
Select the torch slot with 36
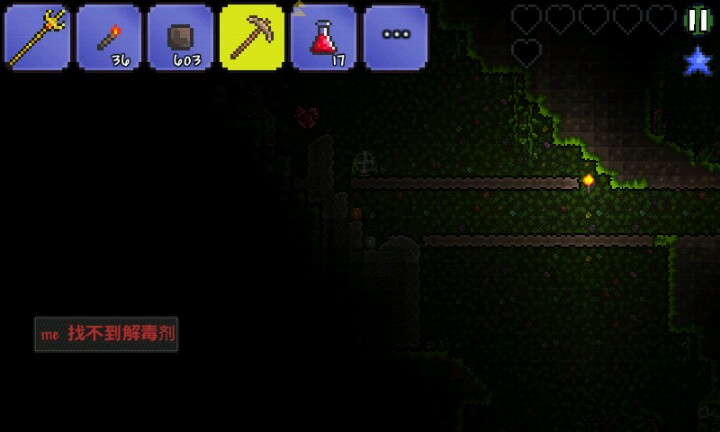pos(109,37)
